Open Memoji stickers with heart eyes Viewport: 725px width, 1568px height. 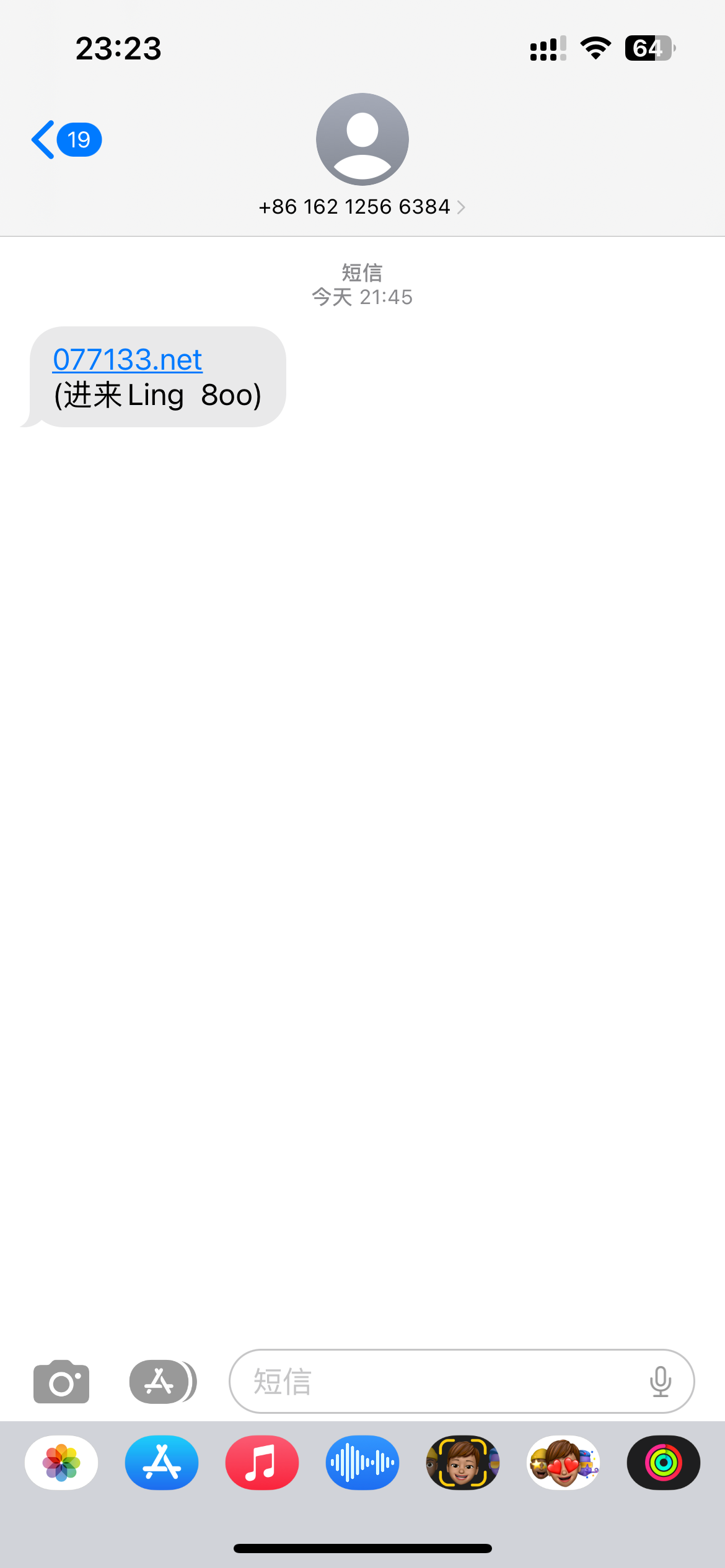click(x=563, y=1463)
